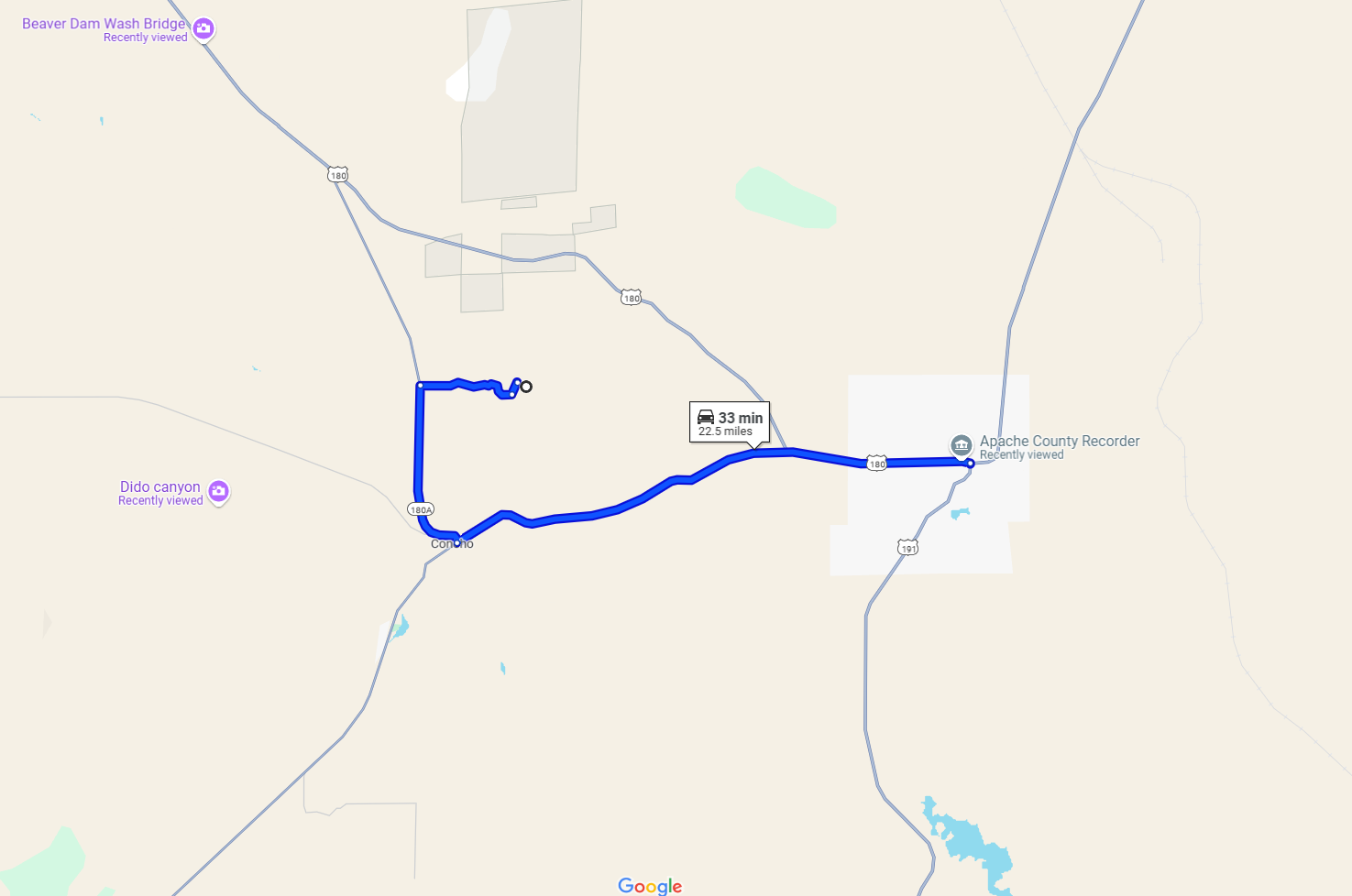Open the Beaver Dam Wash Bridge place marker
The height and width of the screenshot is (896, 1352).
tap(203, 28)
